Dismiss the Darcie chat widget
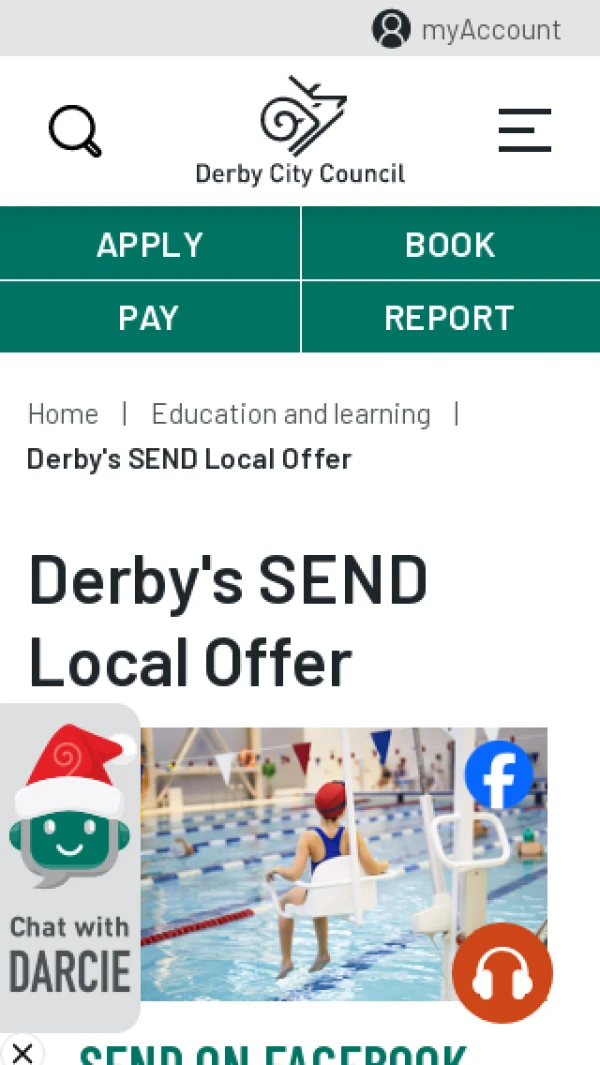The width and height of the screenshot is (600, 1065). [x=22, y=1051]
